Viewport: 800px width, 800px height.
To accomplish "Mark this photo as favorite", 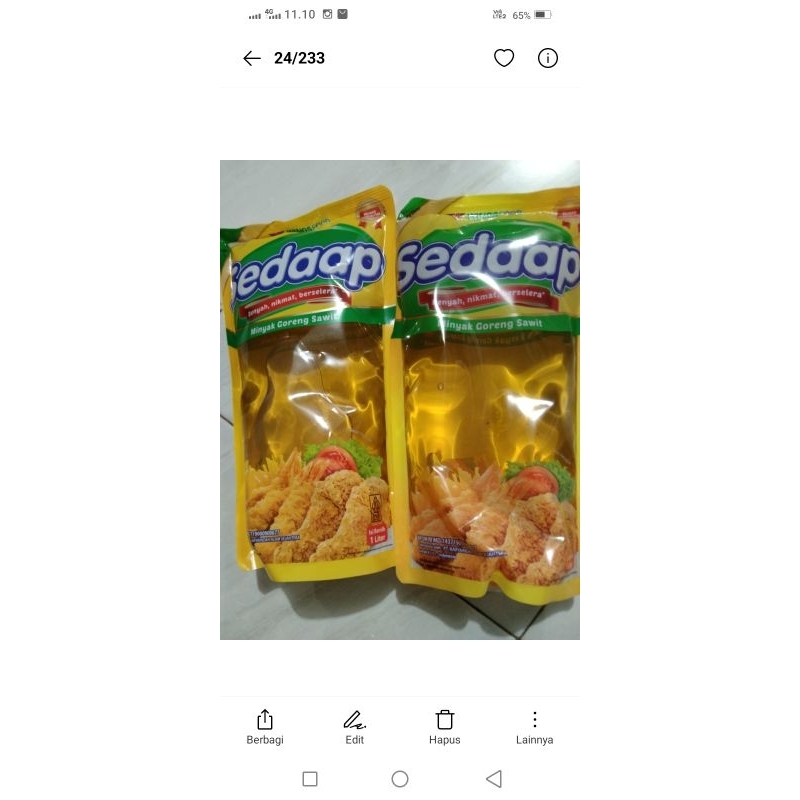I will [504, 58].
